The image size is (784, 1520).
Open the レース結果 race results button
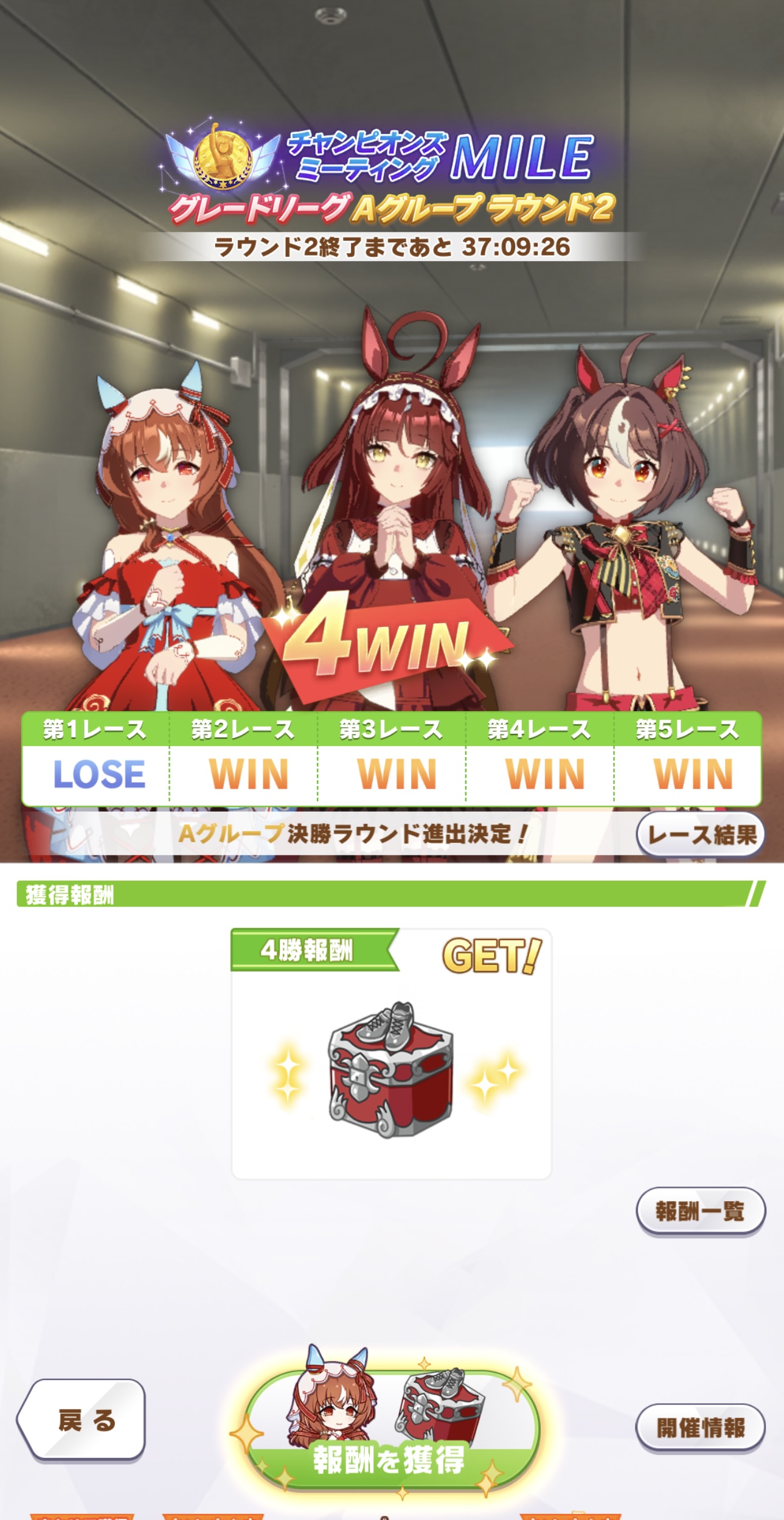(700, 834)
